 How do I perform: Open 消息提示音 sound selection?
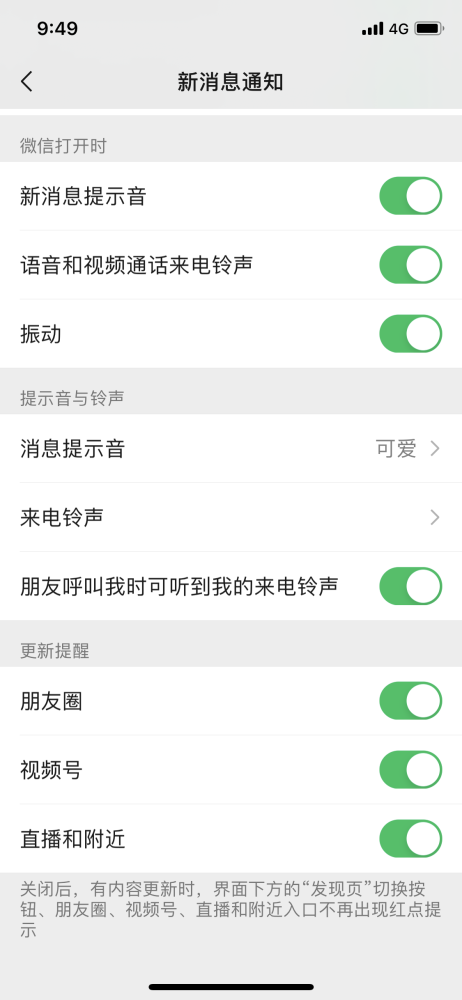(231, 448)
